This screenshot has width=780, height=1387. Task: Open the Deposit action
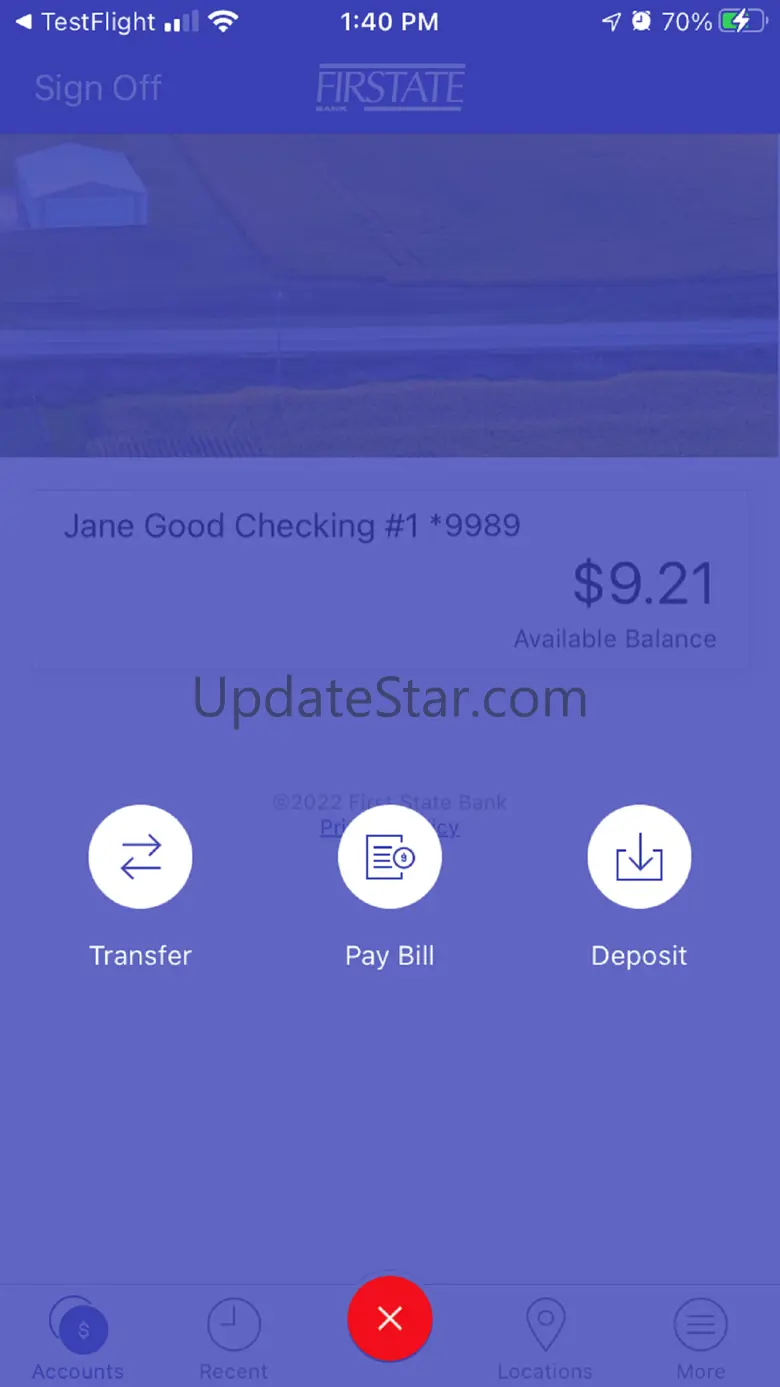[639, 857]
